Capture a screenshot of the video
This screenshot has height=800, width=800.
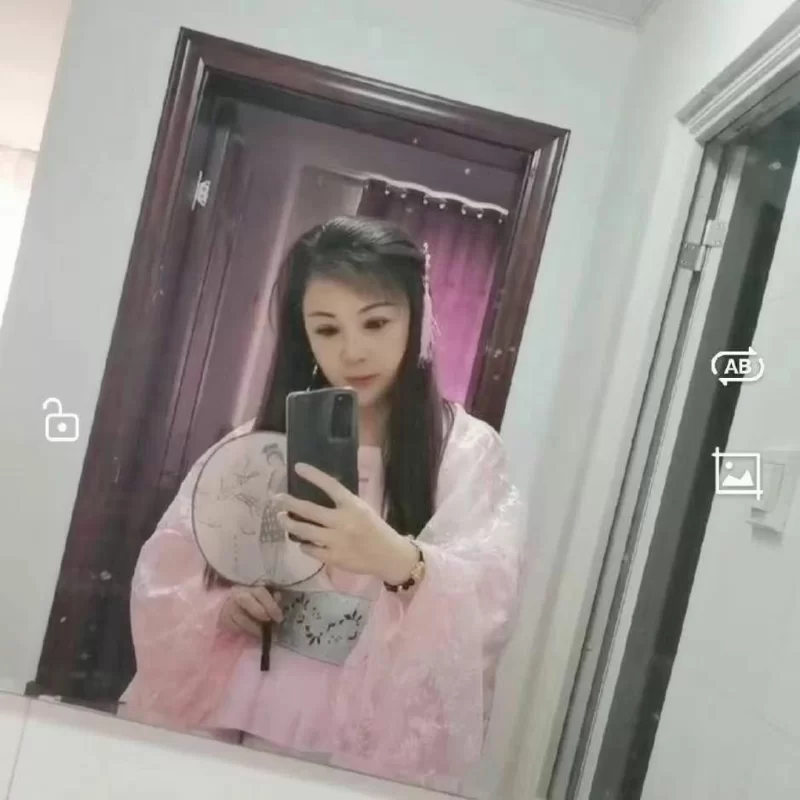tap(737, 473)
